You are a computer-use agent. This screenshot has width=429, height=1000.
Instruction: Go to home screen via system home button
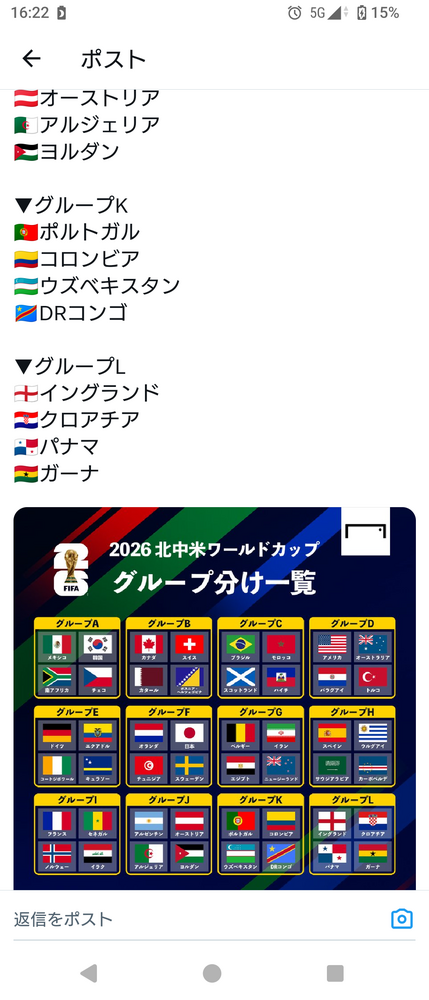point(212,973)
